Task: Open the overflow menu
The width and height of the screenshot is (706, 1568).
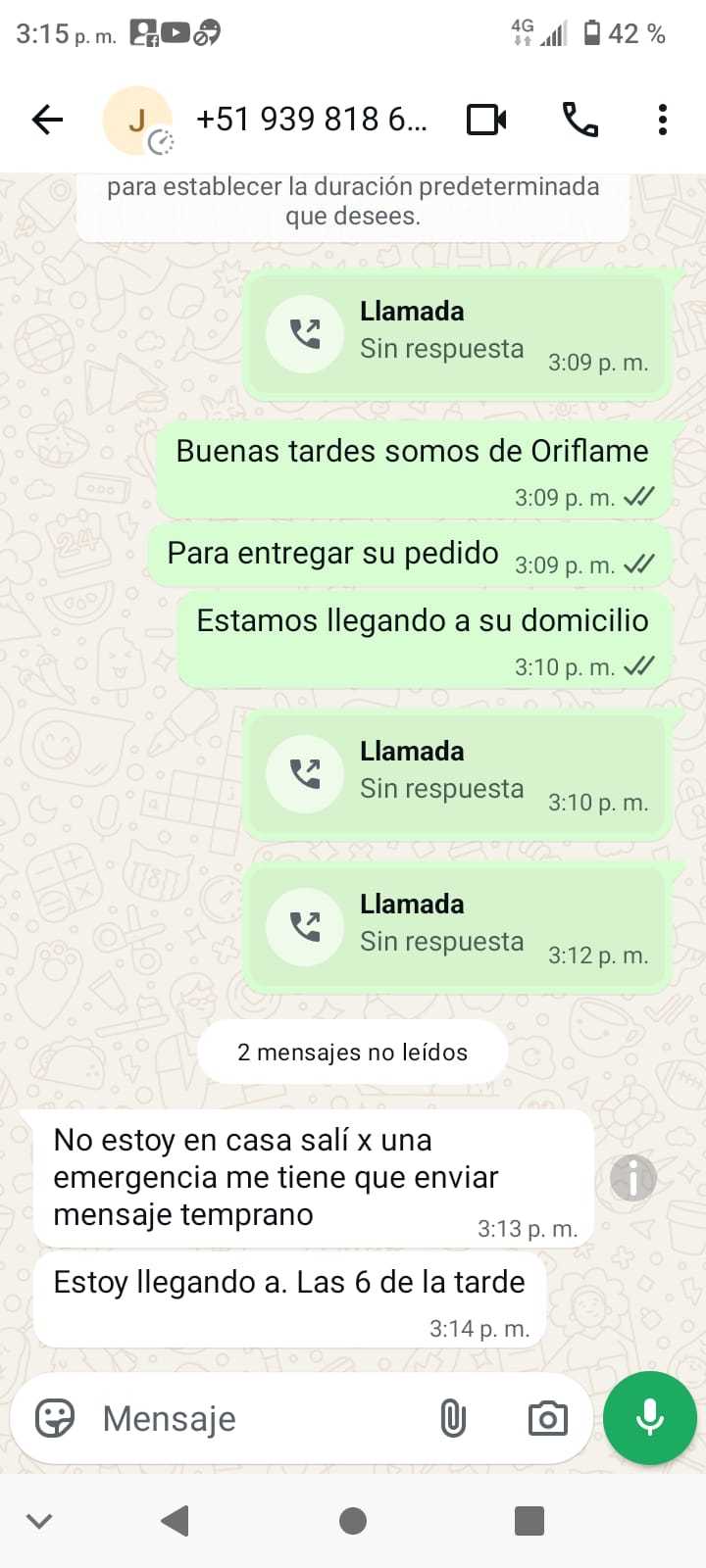Action: (x=663, y=120)
